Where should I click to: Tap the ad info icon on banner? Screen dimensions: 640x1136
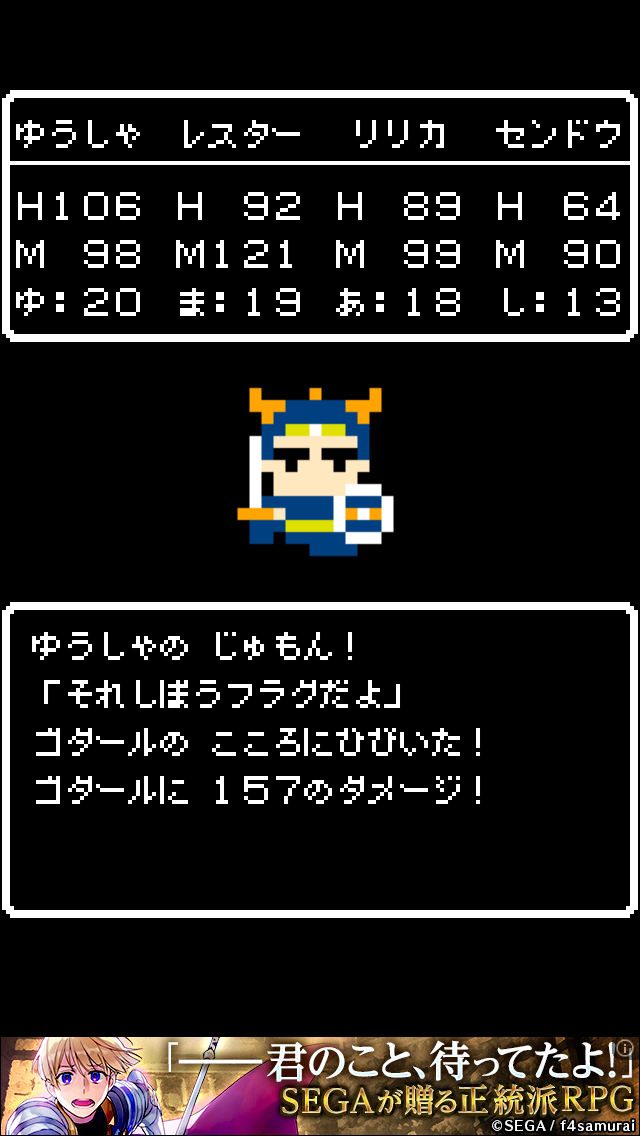626,1048
